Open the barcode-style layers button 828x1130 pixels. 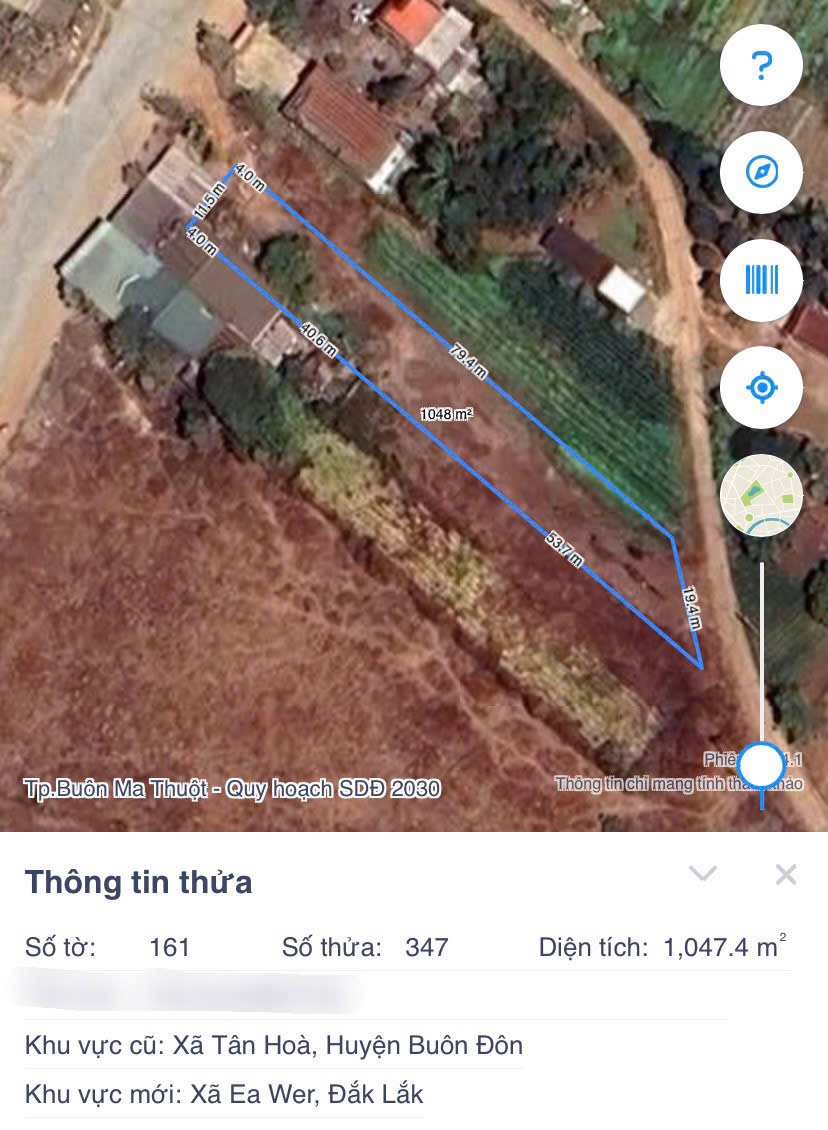click(762, 280)
